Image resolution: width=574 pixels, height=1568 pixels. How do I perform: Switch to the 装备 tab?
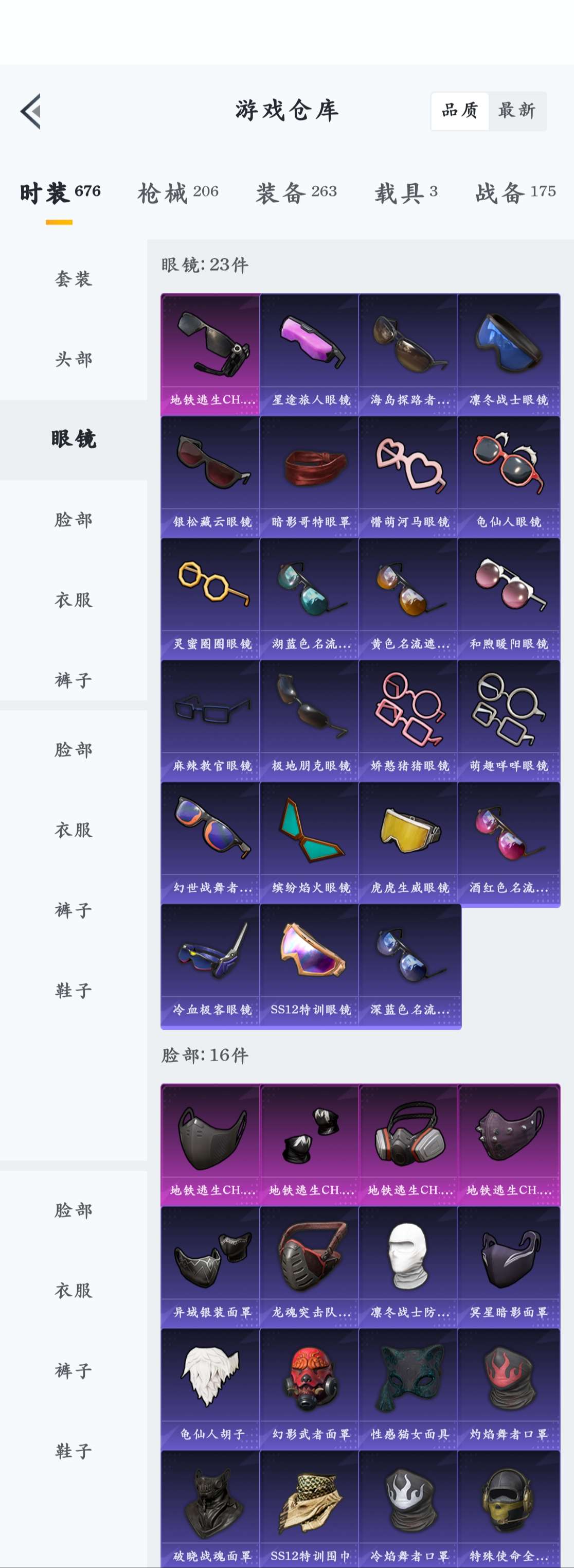(x=296, y=192)
